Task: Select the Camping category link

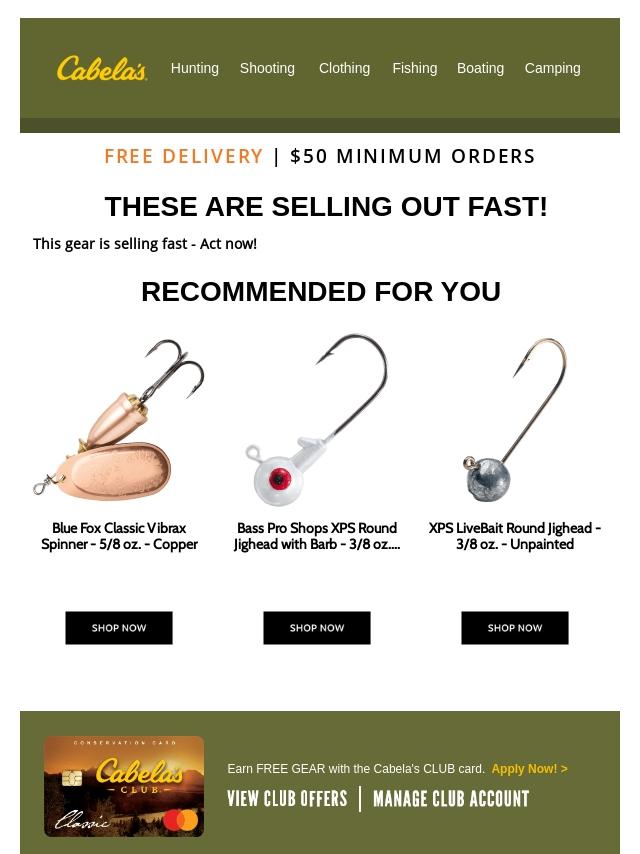Action: coord(552,68)
